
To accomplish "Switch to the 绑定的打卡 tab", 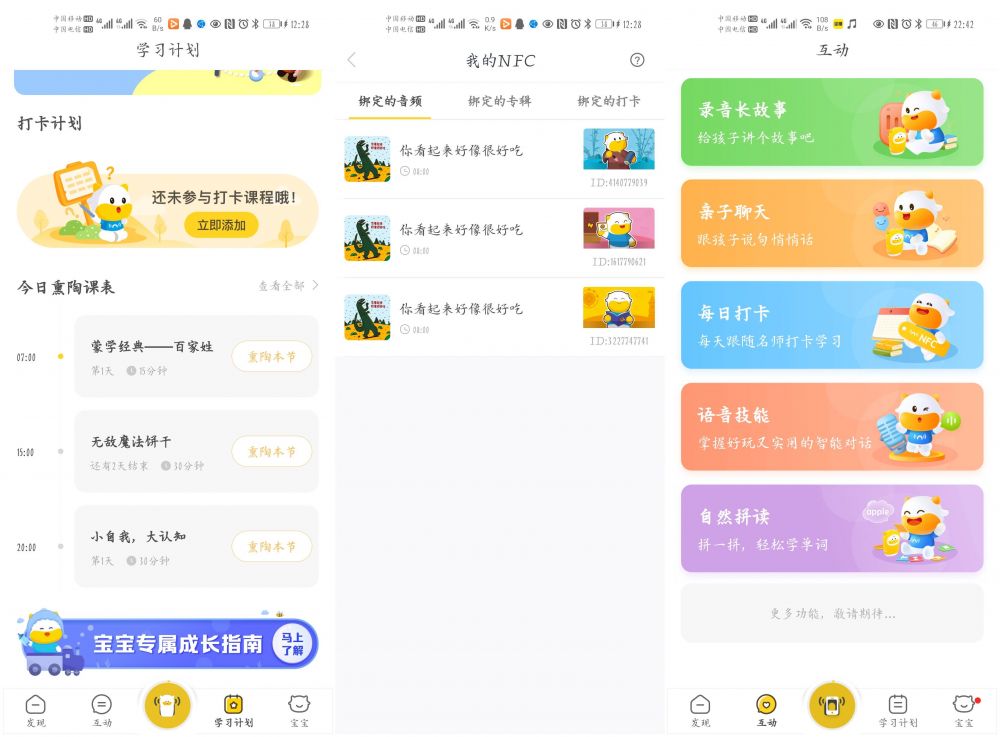I will click(x=609, y=101).
